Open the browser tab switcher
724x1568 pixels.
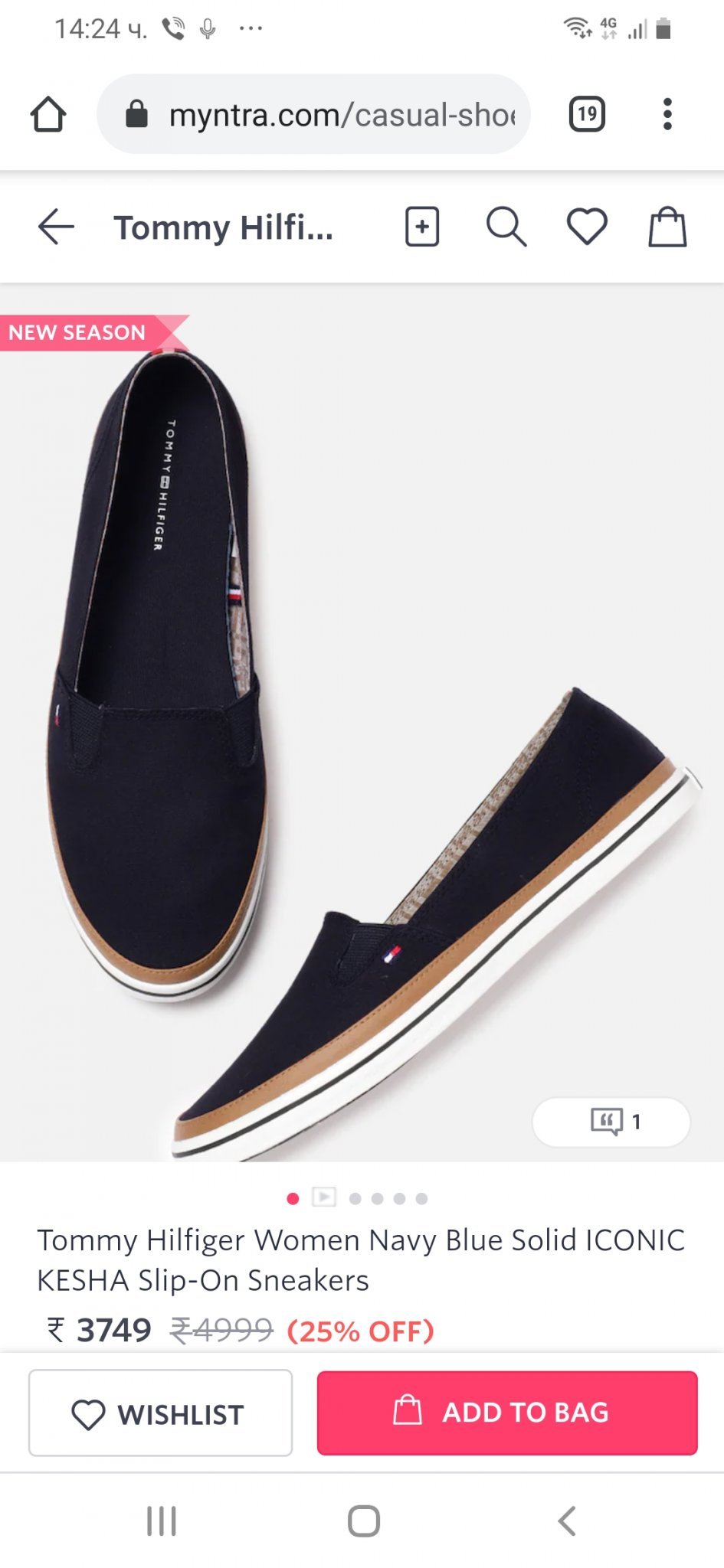[x=587, y=115]
